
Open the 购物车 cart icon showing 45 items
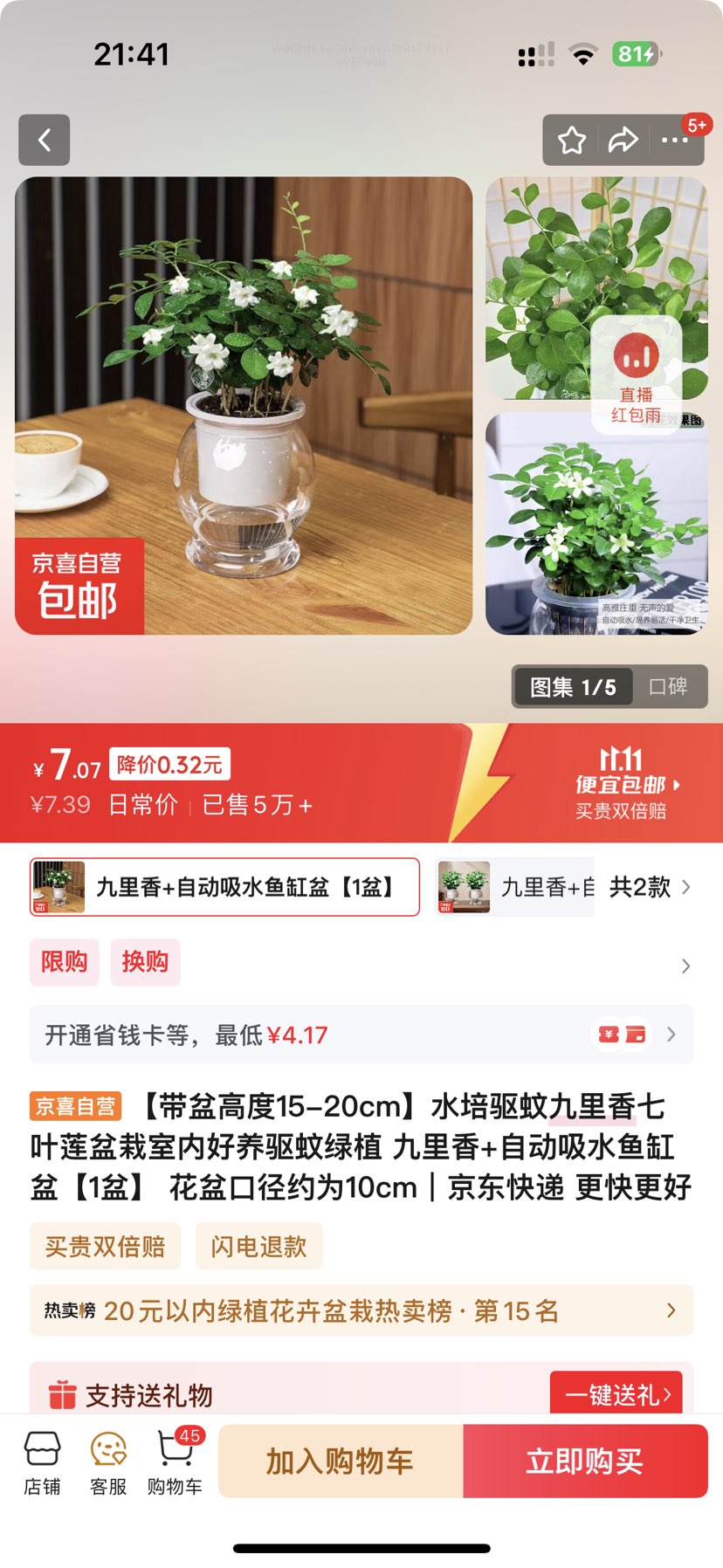(x=174, y=1458)
